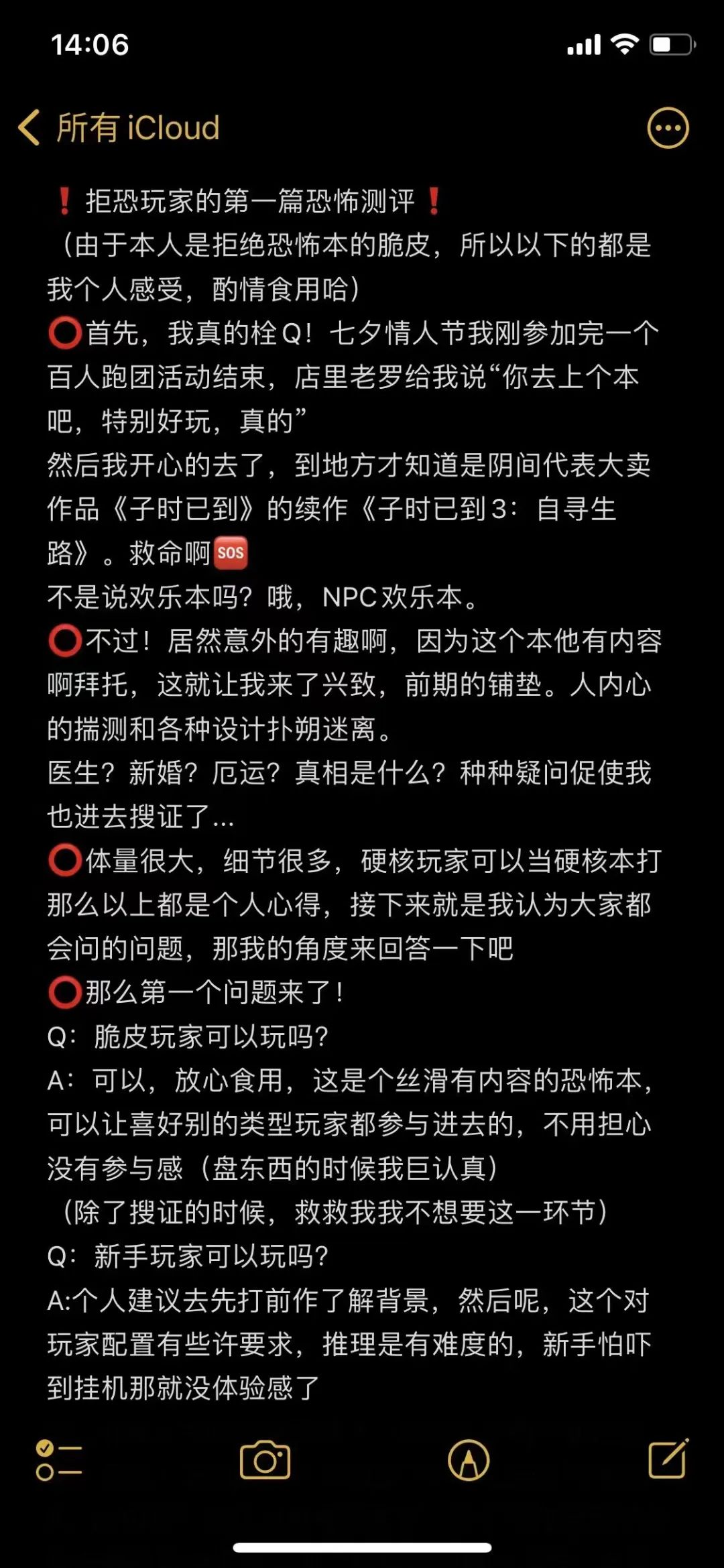Open the camera attachment options
Screen dimensions: 724x1568
[265, 1460]
